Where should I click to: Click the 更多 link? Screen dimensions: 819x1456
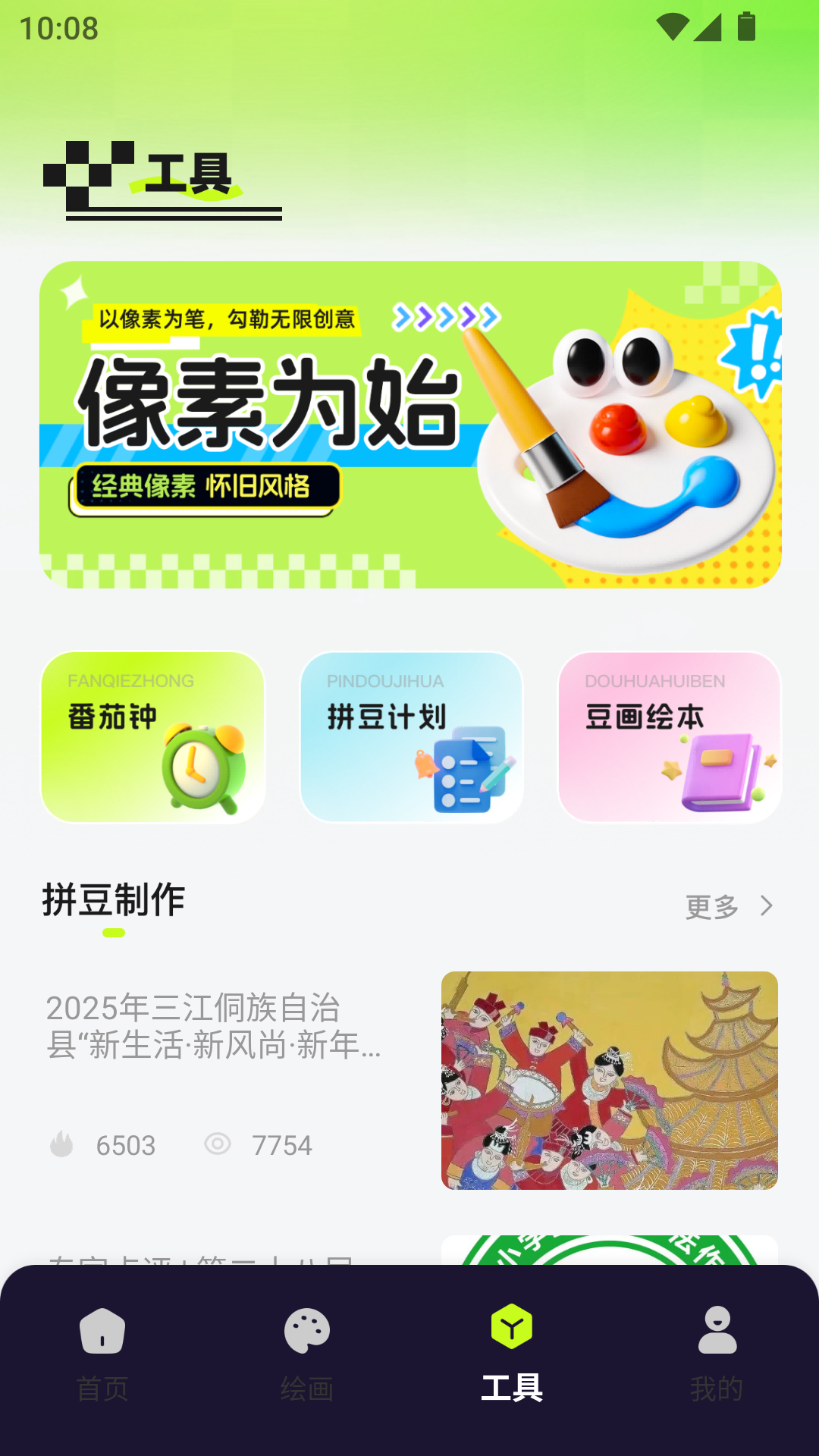click(x=711, y=906)
